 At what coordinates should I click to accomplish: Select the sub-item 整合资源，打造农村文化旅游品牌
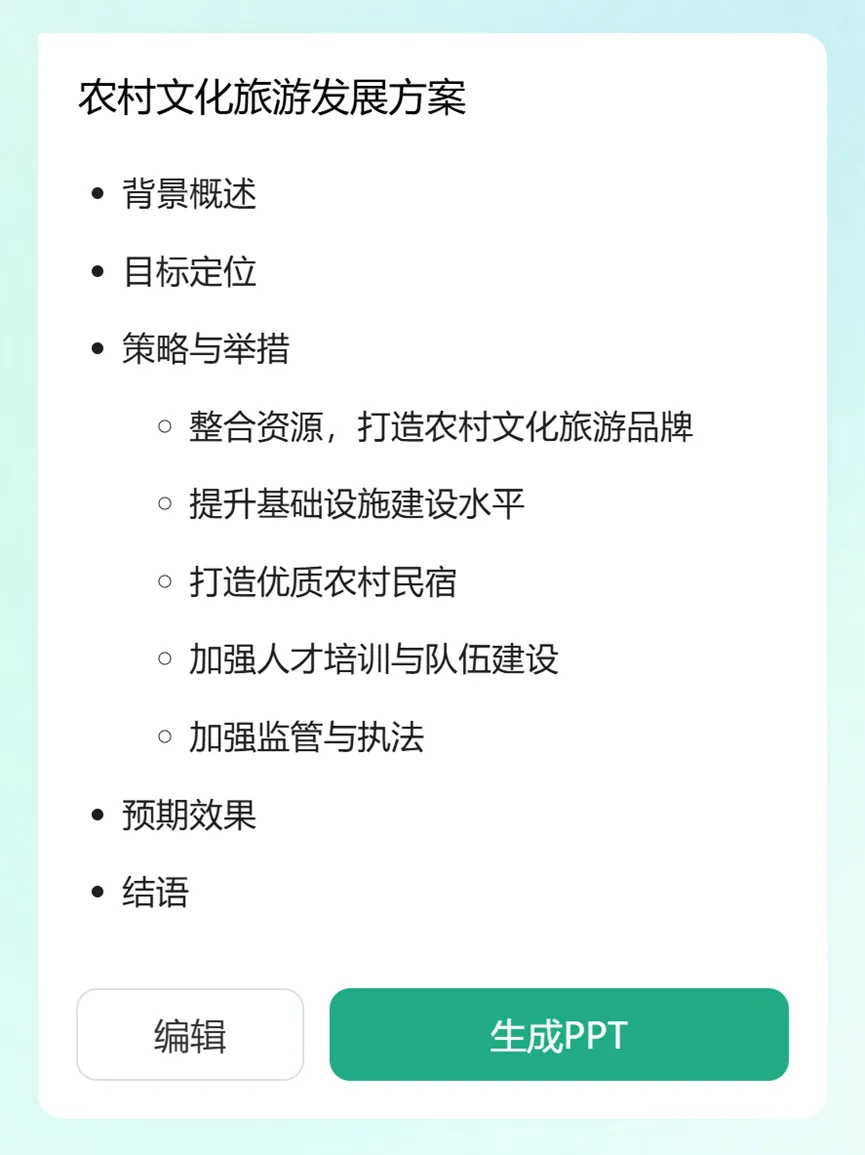[x=443, y=426]
